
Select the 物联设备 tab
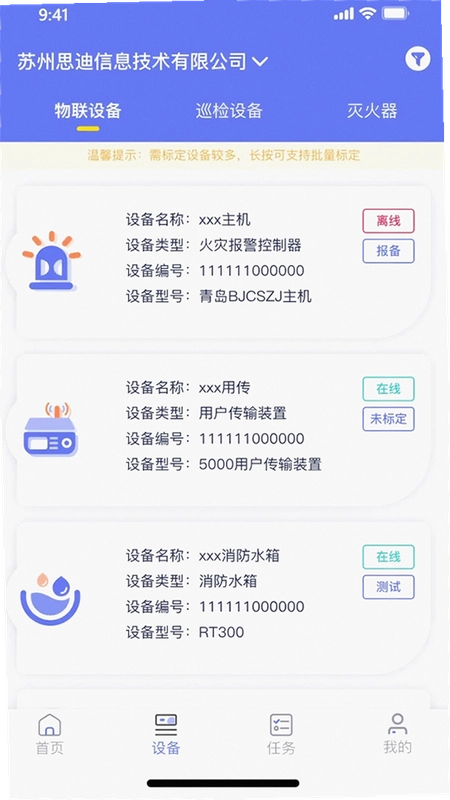88,111
